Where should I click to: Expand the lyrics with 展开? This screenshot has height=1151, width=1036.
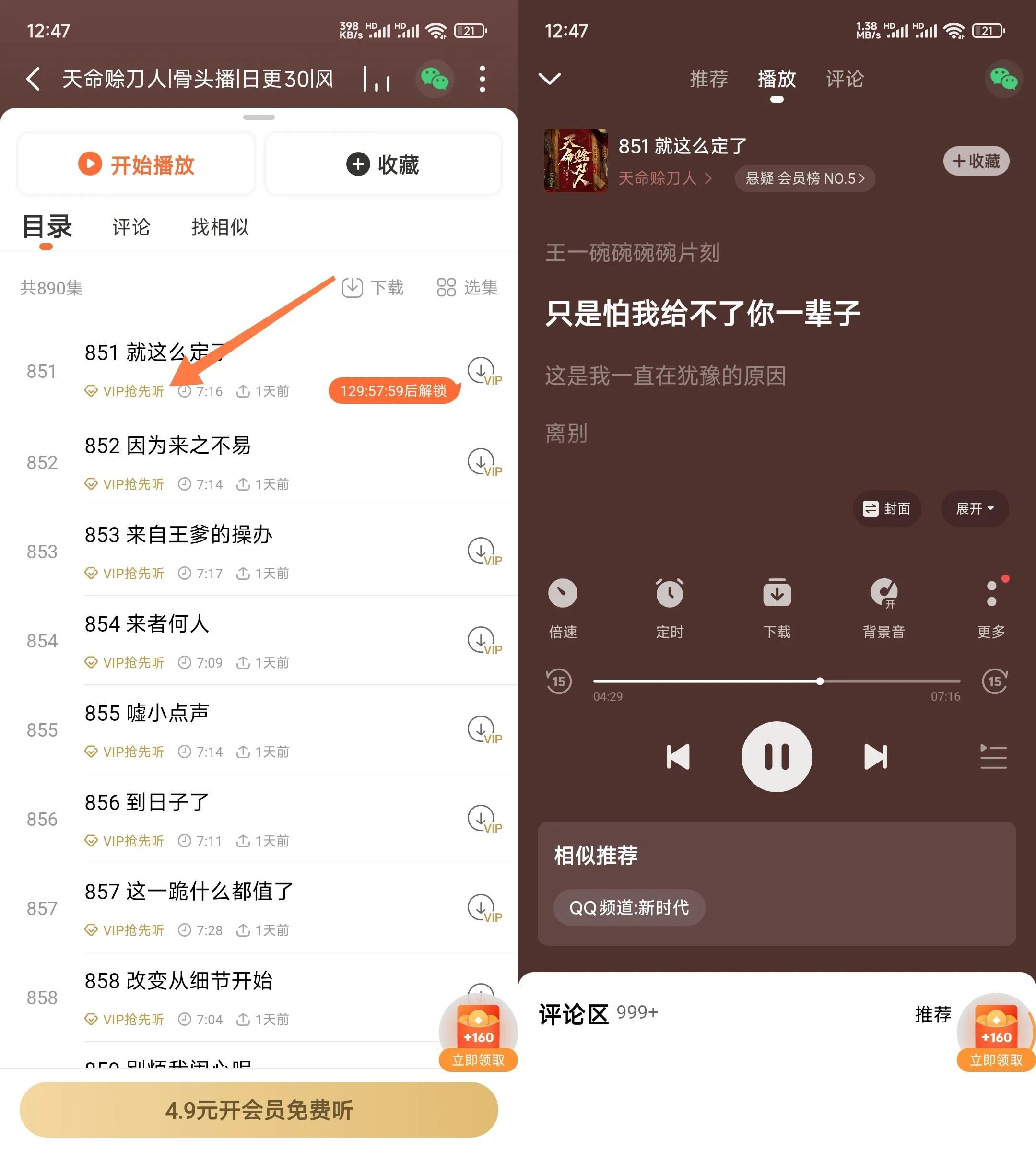click(x=975, y=508)
